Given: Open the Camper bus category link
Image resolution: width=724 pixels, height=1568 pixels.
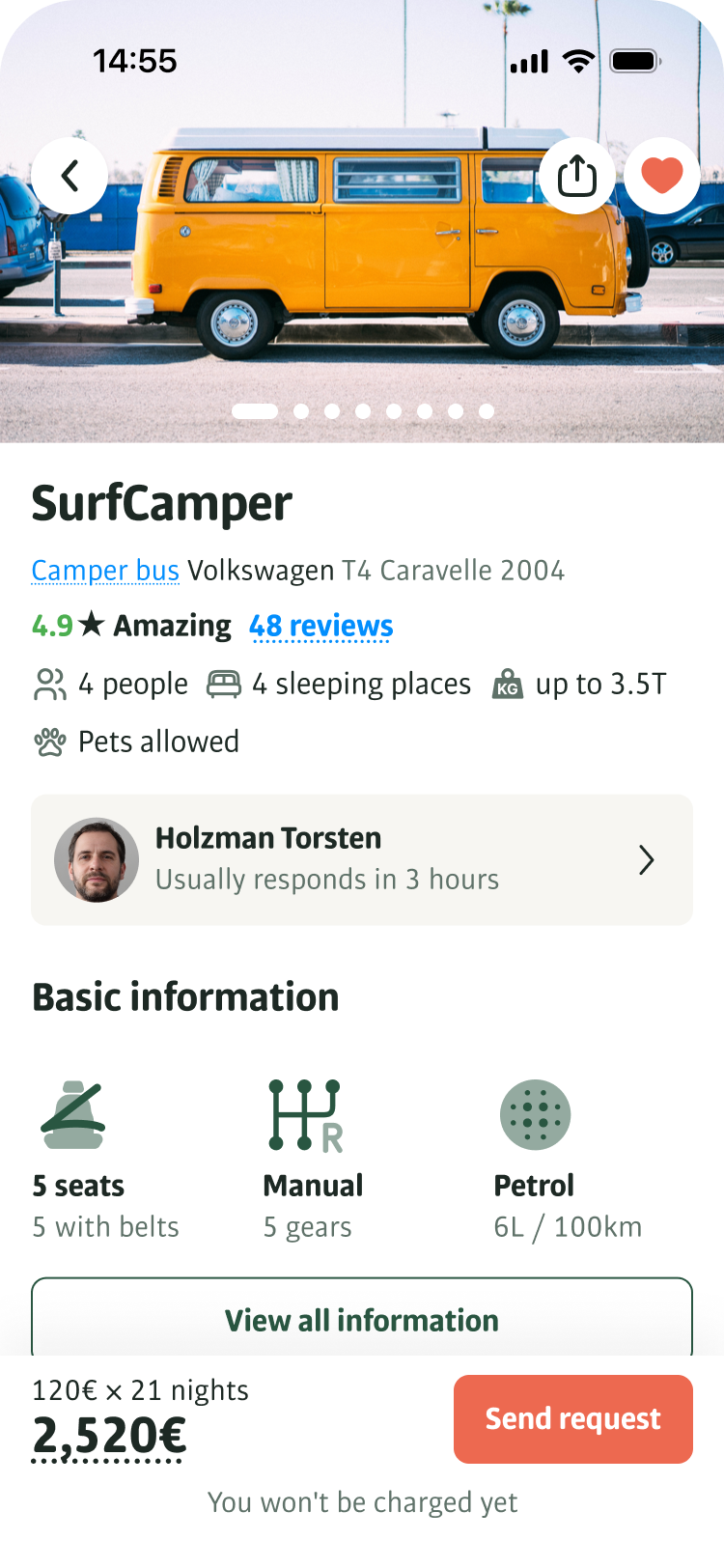Looking at the screenshot, I should point(105,571).
